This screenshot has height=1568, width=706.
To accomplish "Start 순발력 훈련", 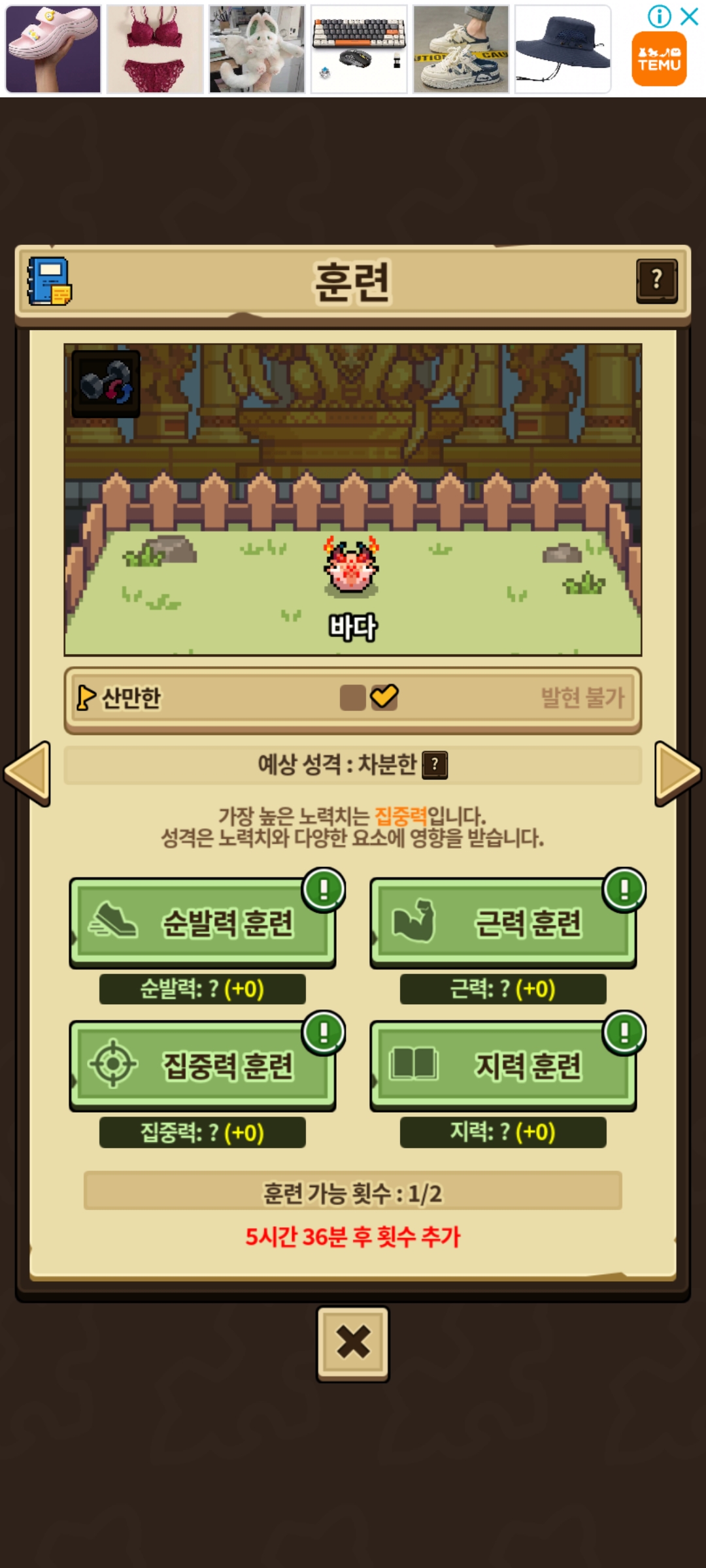I will point(203,923).
